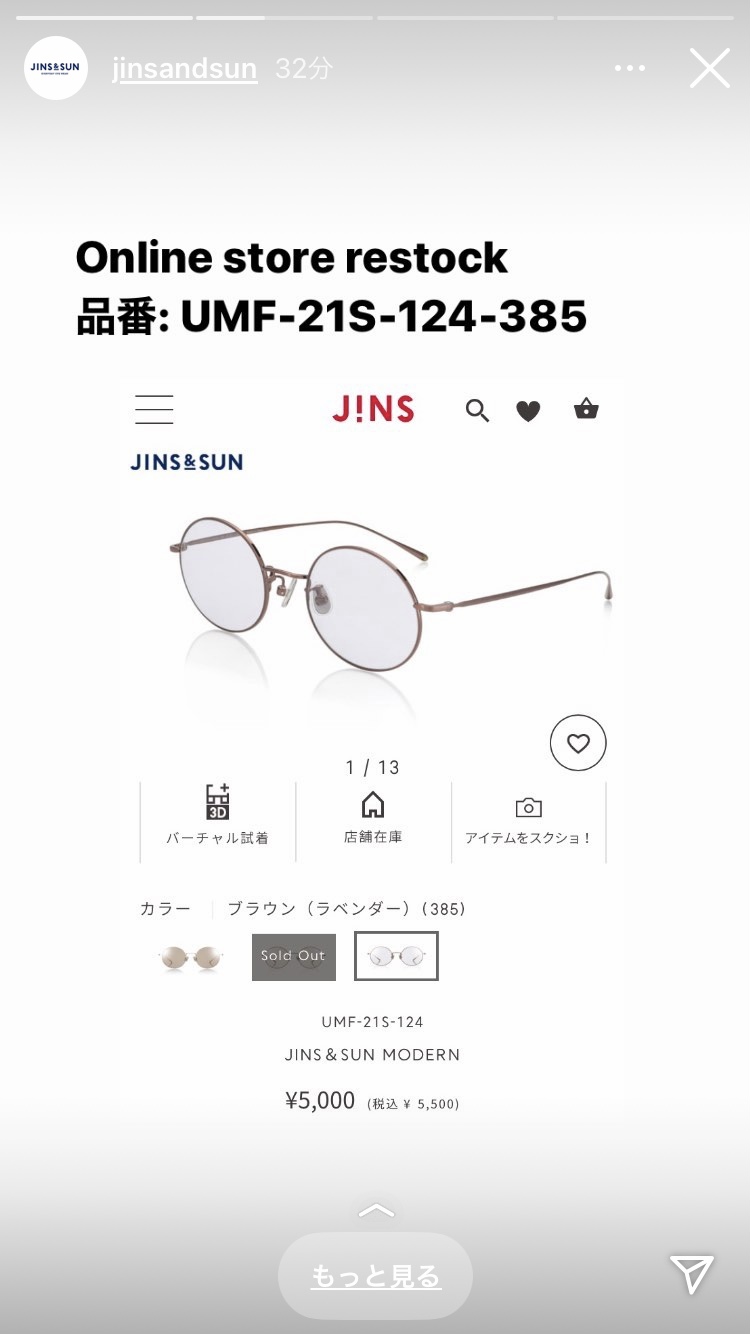
Task: Close the story with the X
Action: coord(710,68)
